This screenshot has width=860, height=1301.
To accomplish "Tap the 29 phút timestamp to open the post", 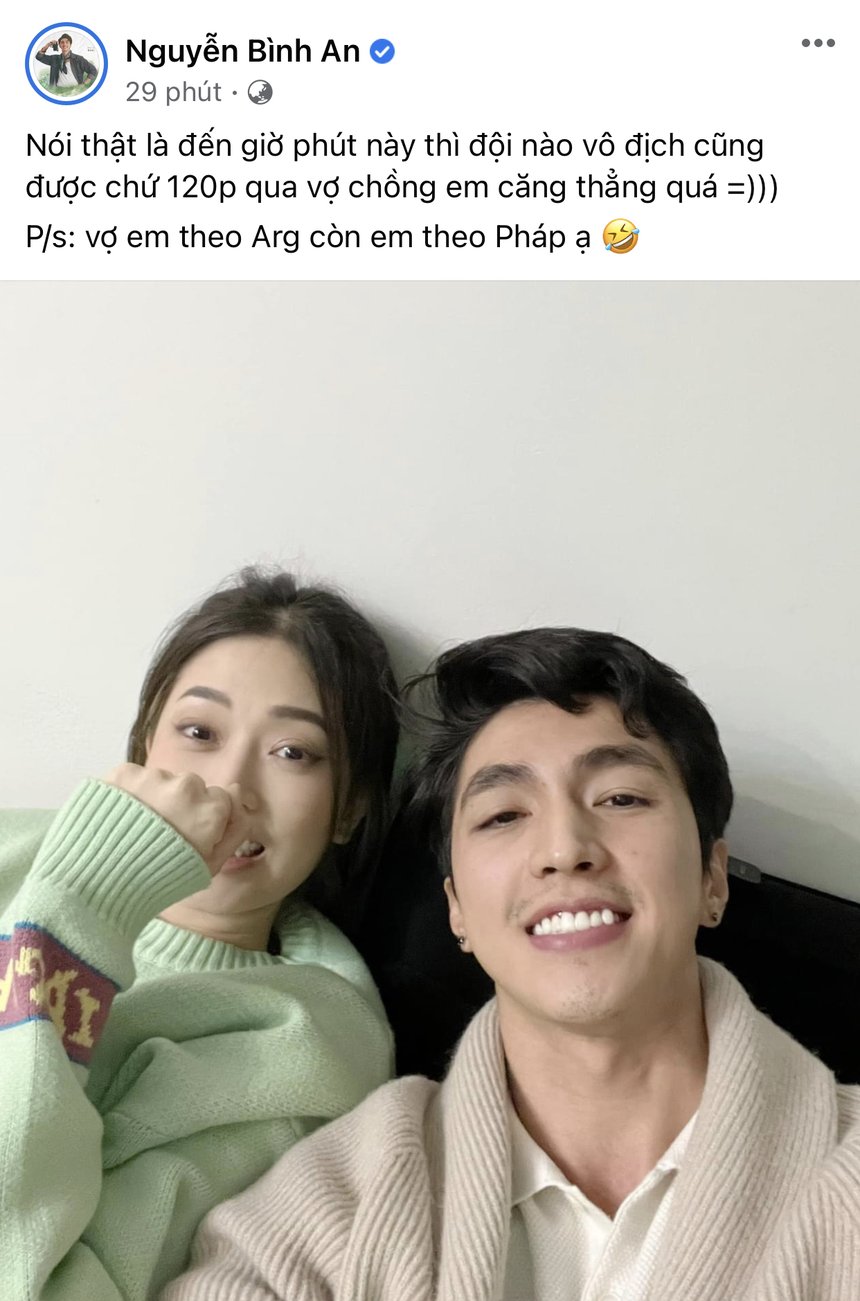I will coord(173,92).
